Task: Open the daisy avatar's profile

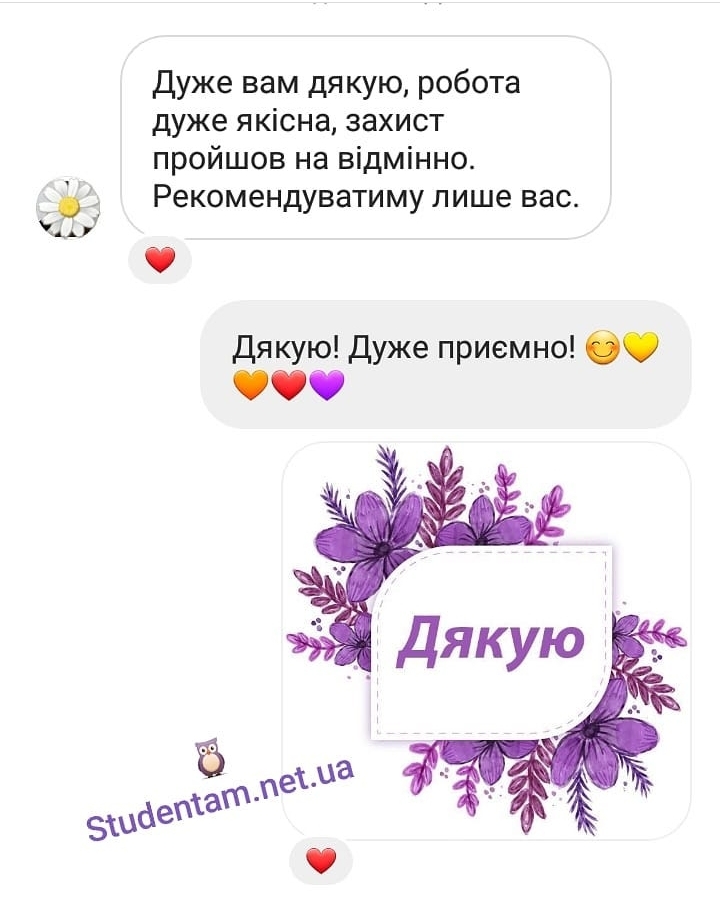Action: [68, 207]
